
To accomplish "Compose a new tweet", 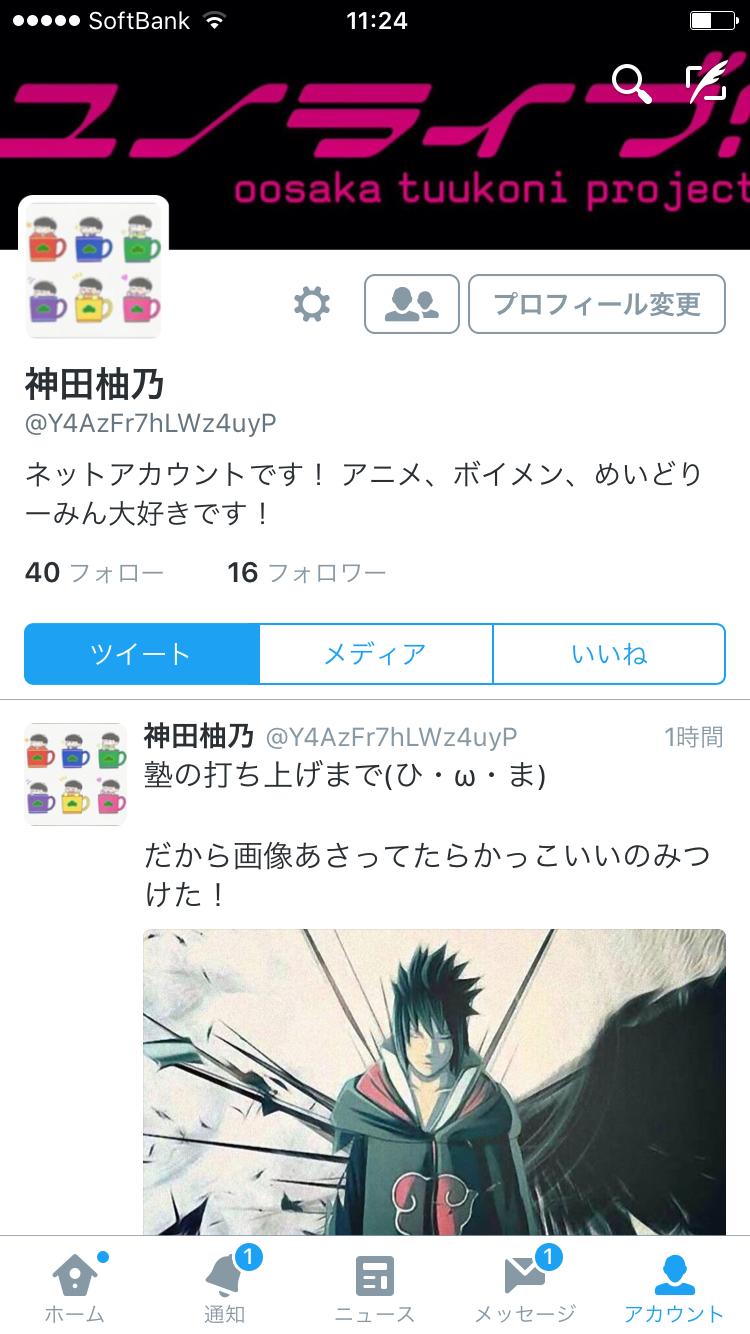I will point(706,84).
